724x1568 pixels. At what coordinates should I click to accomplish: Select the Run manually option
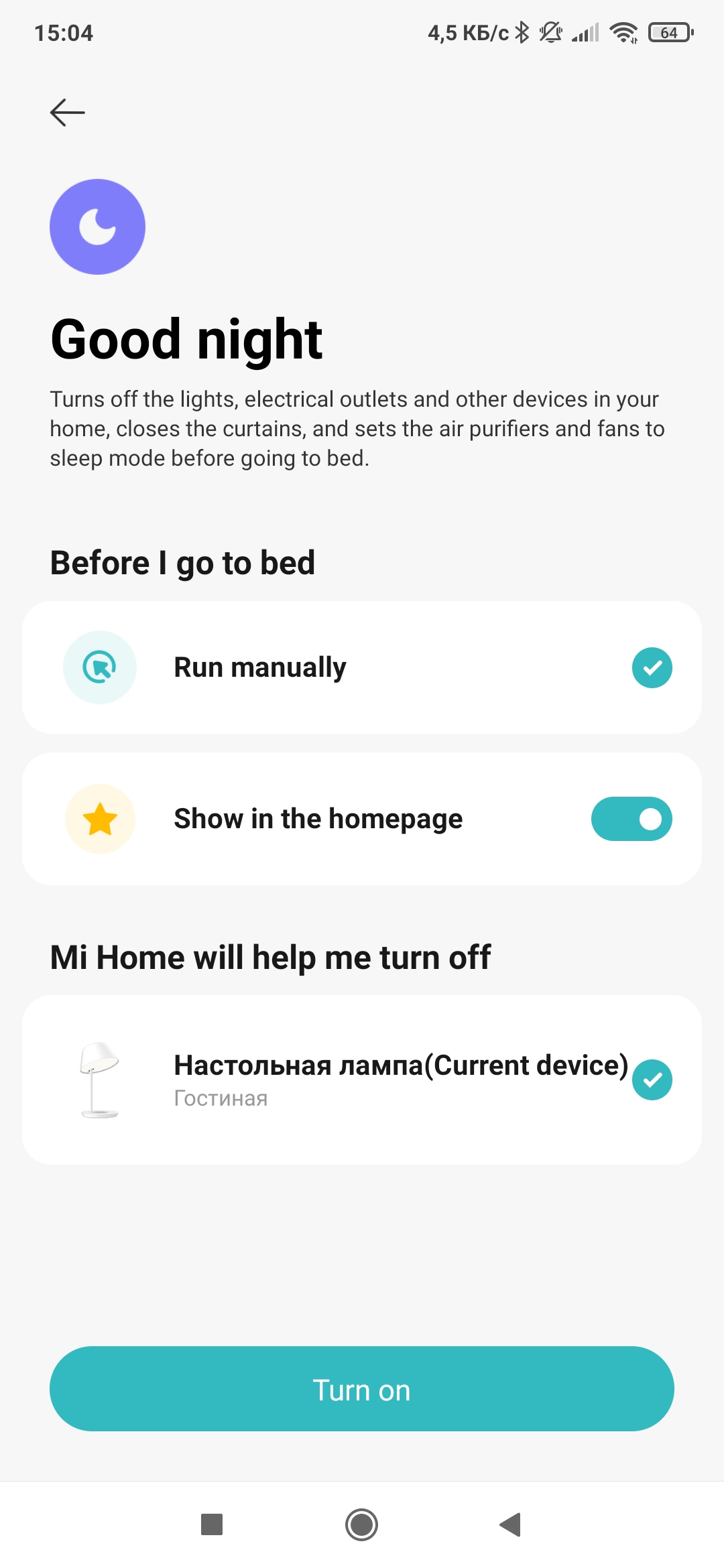pos(362,667)
